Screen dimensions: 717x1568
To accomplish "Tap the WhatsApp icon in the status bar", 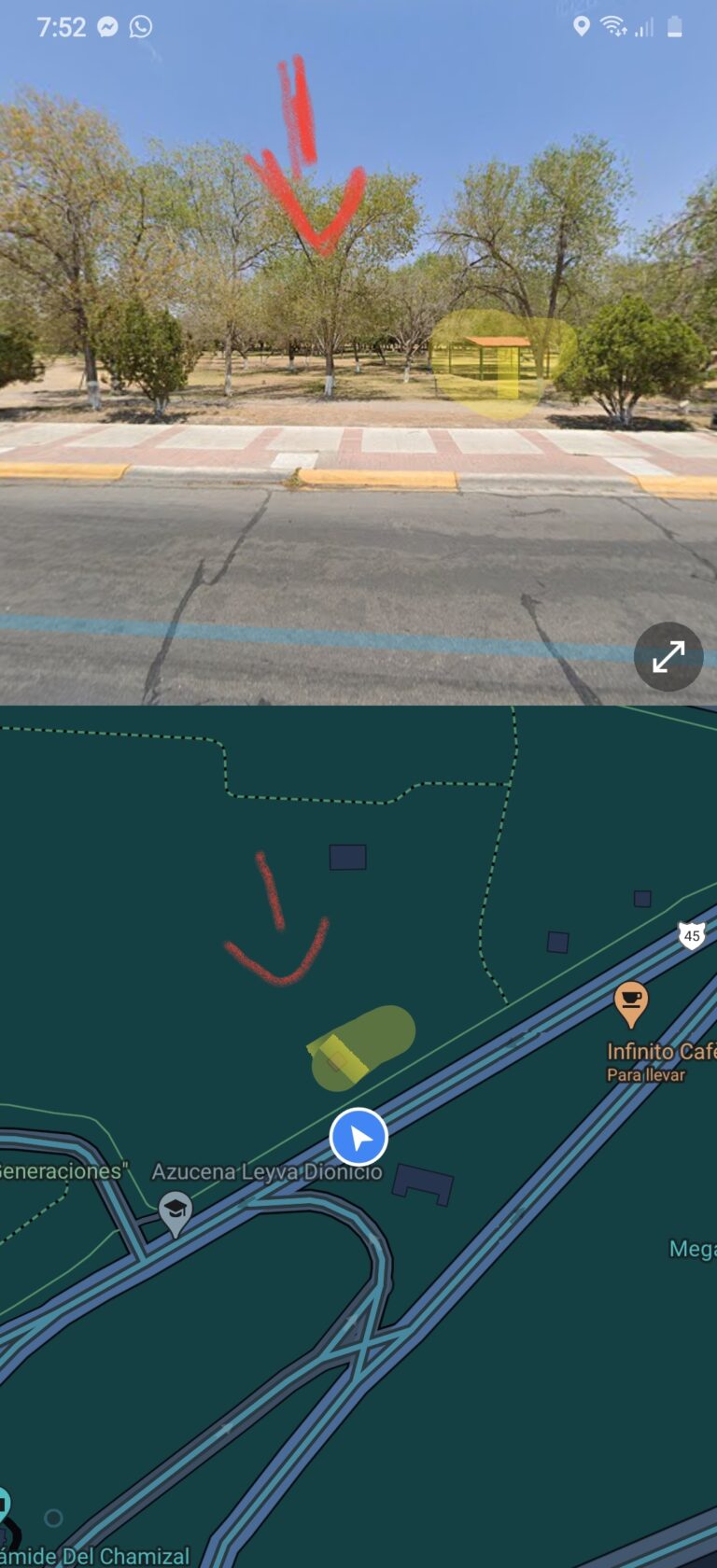I will 141,26.
